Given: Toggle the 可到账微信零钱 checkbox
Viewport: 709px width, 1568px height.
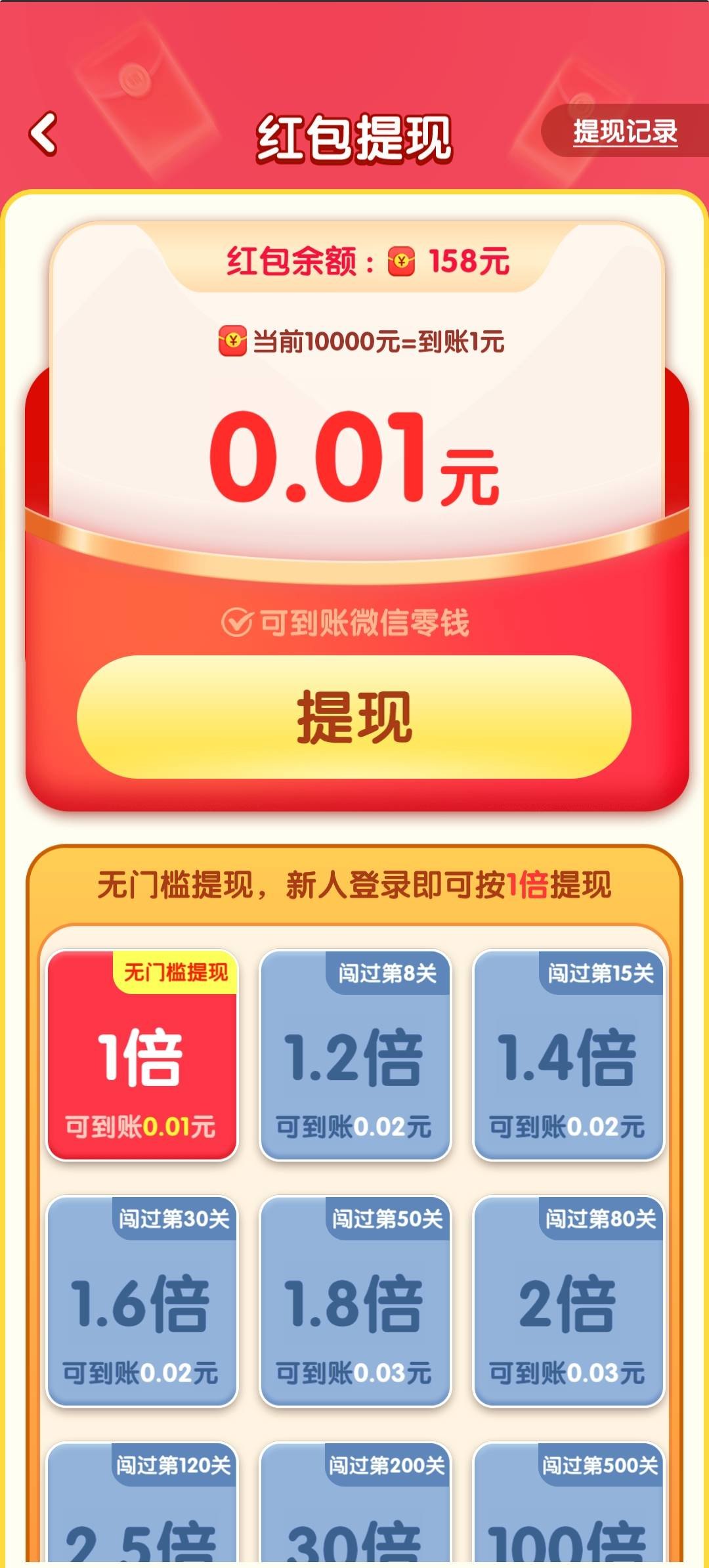Looking at the screenshot, I should 236,622.
